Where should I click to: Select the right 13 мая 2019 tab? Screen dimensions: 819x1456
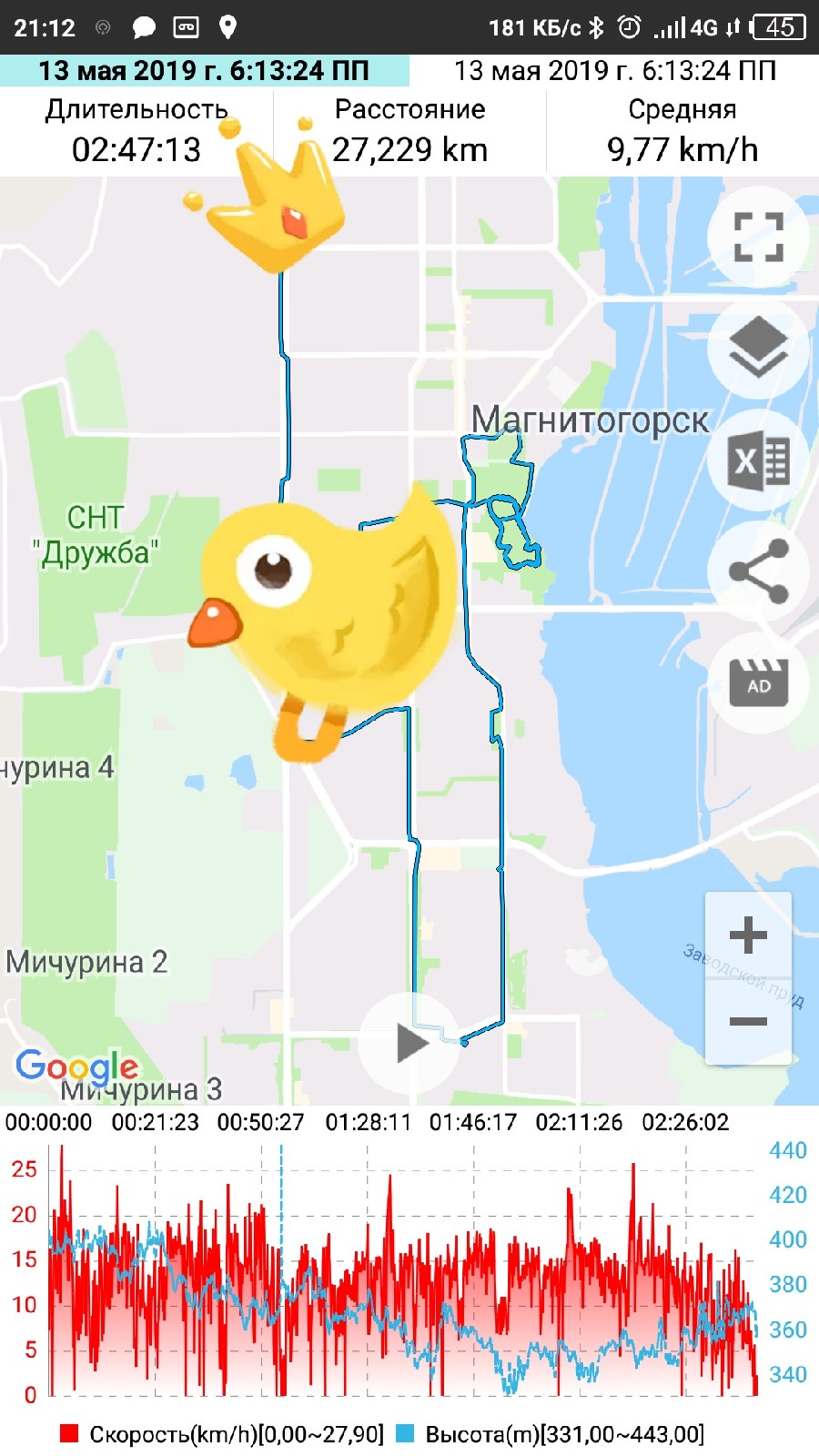click(x=614, y=71)
